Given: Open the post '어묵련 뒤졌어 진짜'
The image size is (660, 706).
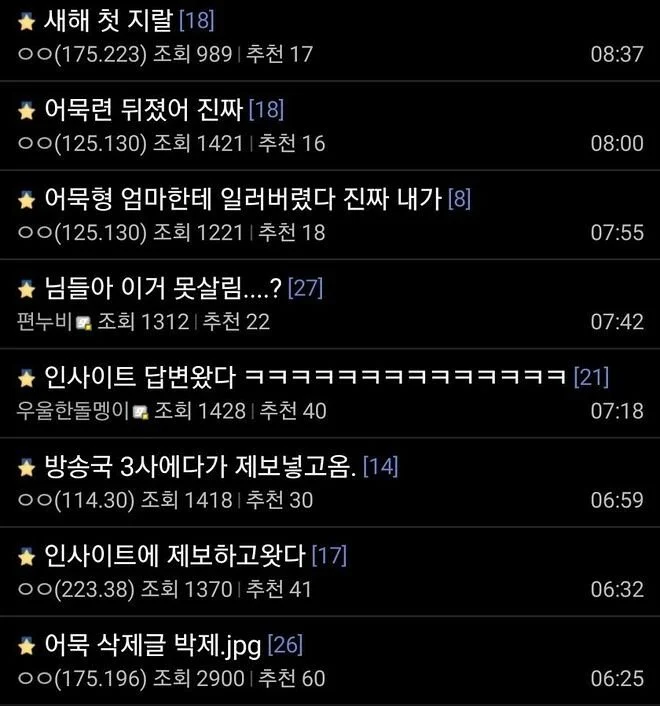Looking at the screenshot, I should [143, 109].
